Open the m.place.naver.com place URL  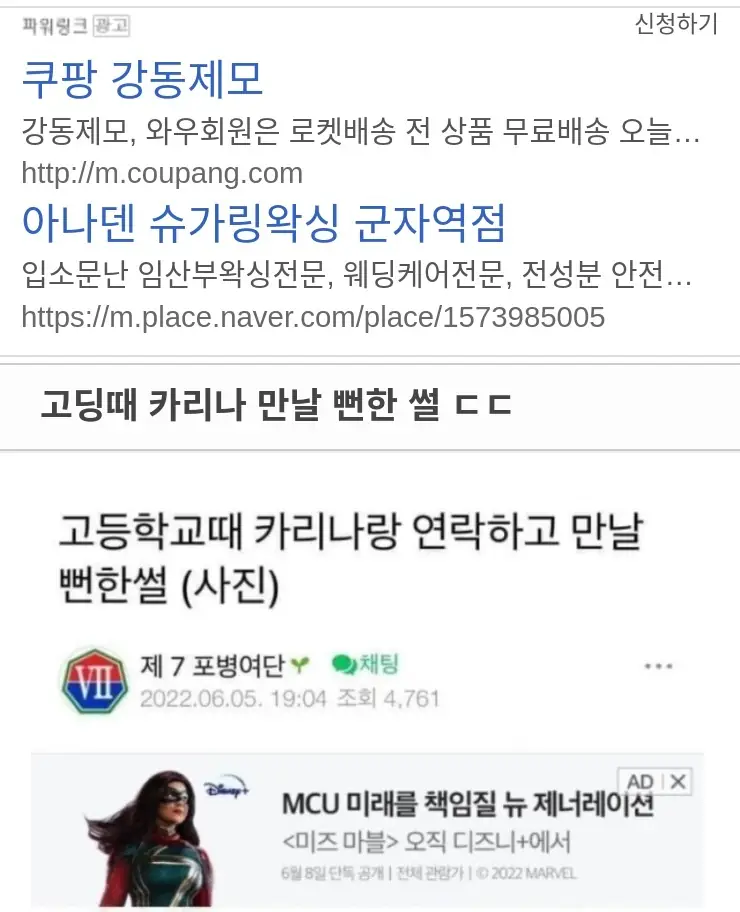coord(313,317)
